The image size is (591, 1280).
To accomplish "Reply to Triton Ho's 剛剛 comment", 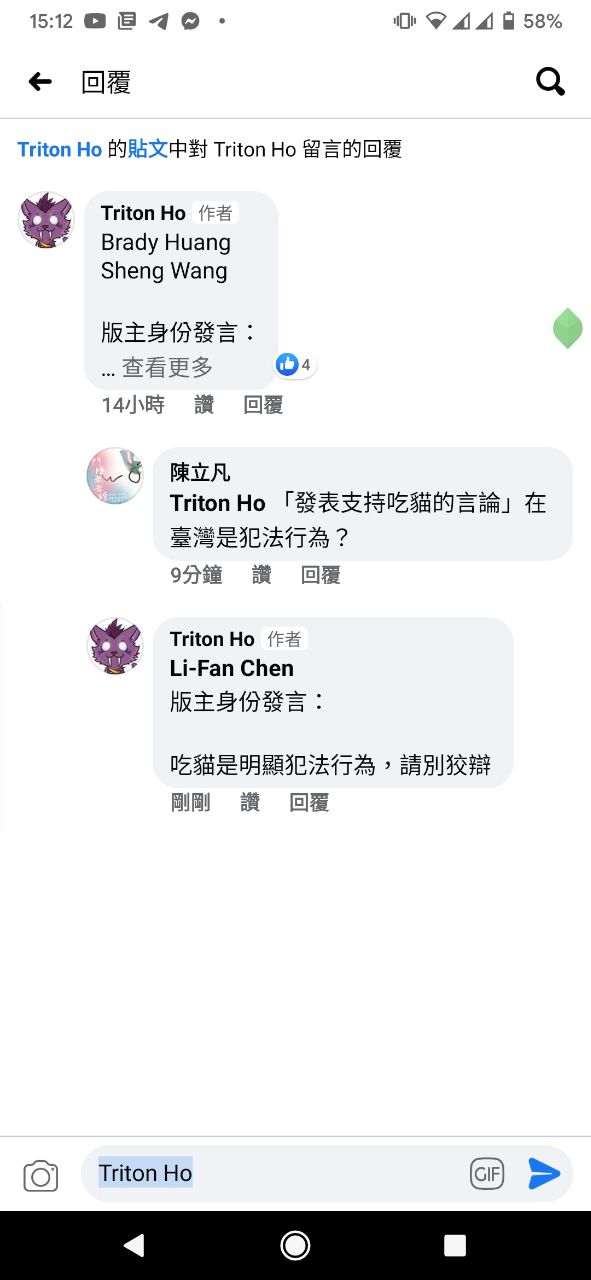I will (x=309, y=803).
